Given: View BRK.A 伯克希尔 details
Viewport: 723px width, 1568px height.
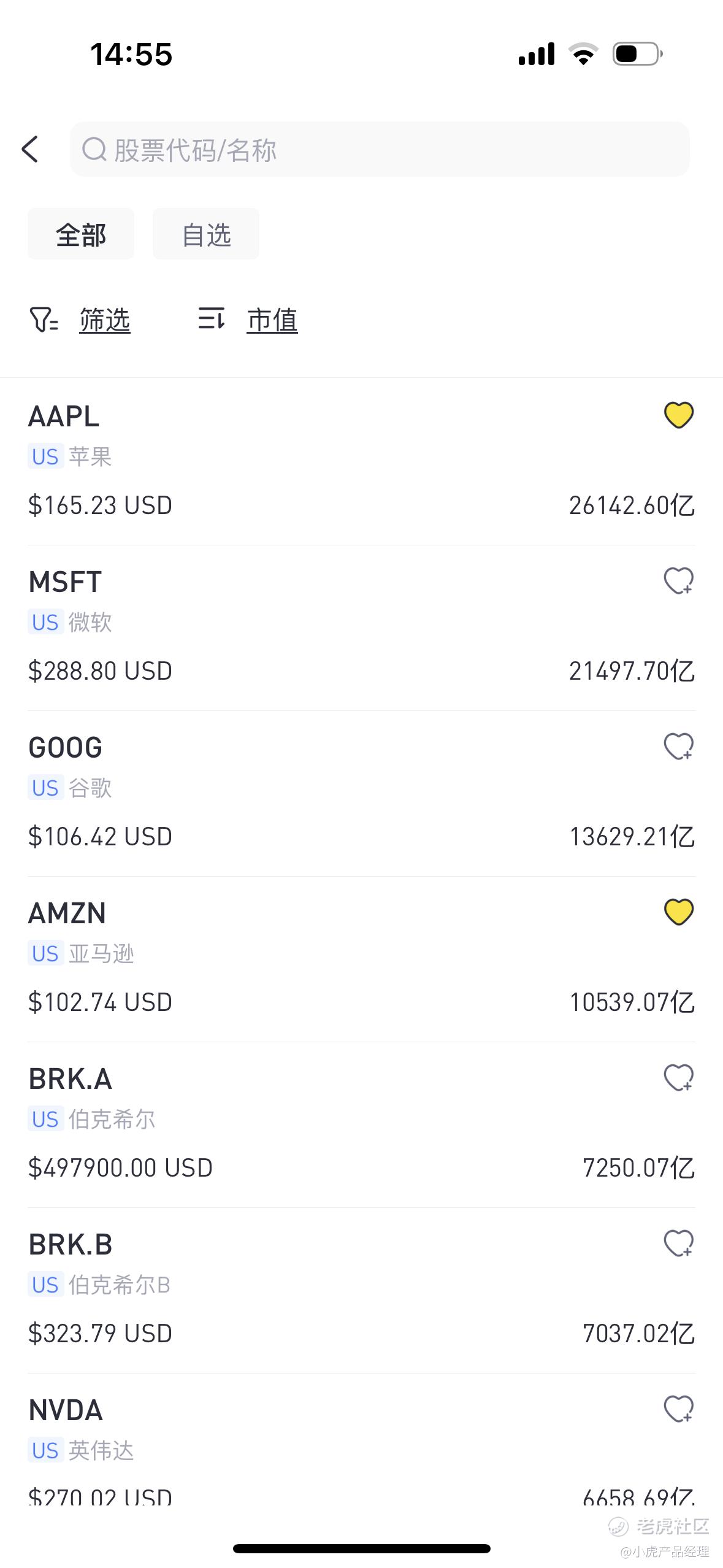Looking at the screenshot, I should coord(361,1125).
